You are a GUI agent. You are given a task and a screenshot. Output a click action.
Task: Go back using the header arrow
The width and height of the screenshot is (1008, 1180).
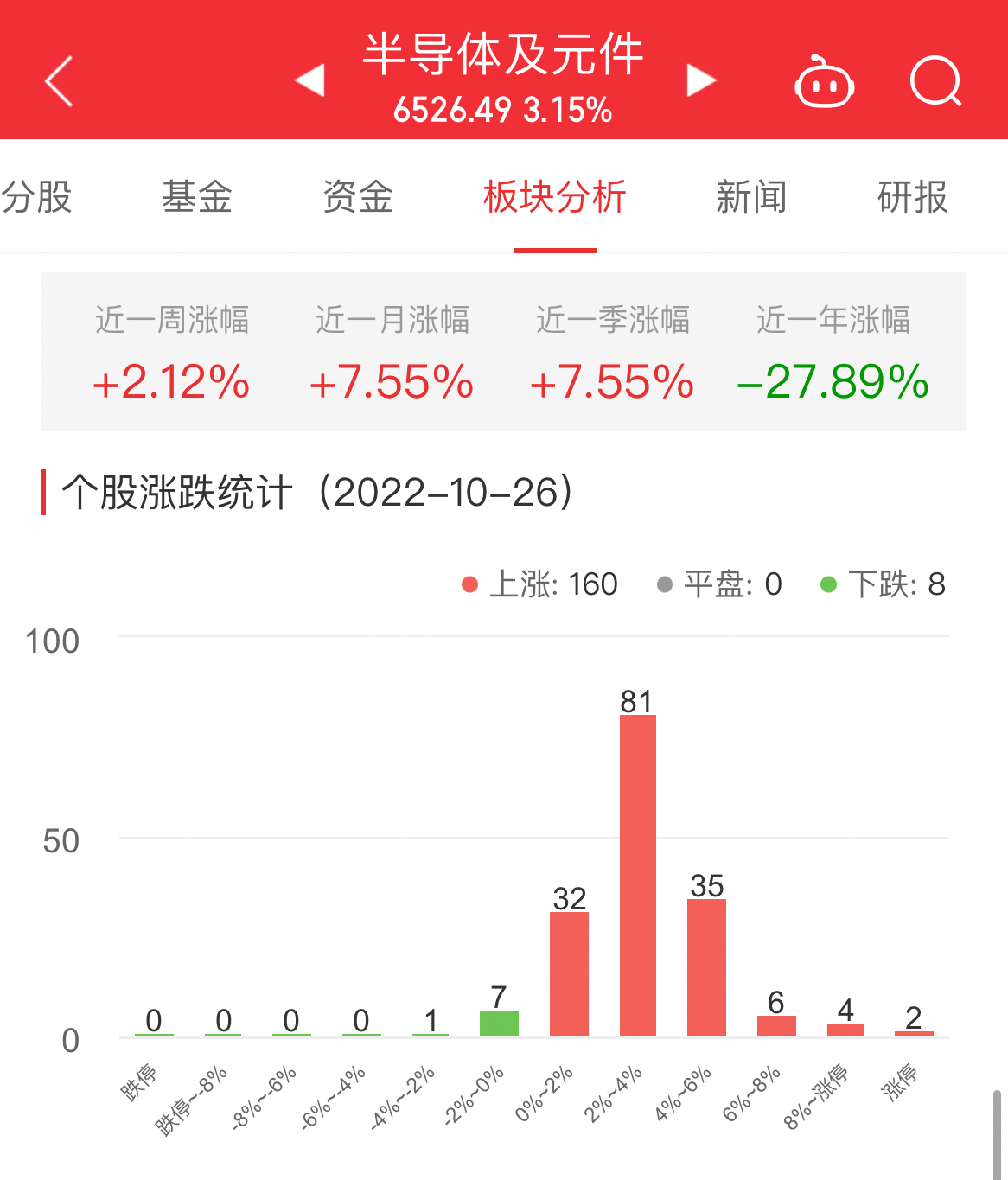pyautogui.click(x=59, y=82)
